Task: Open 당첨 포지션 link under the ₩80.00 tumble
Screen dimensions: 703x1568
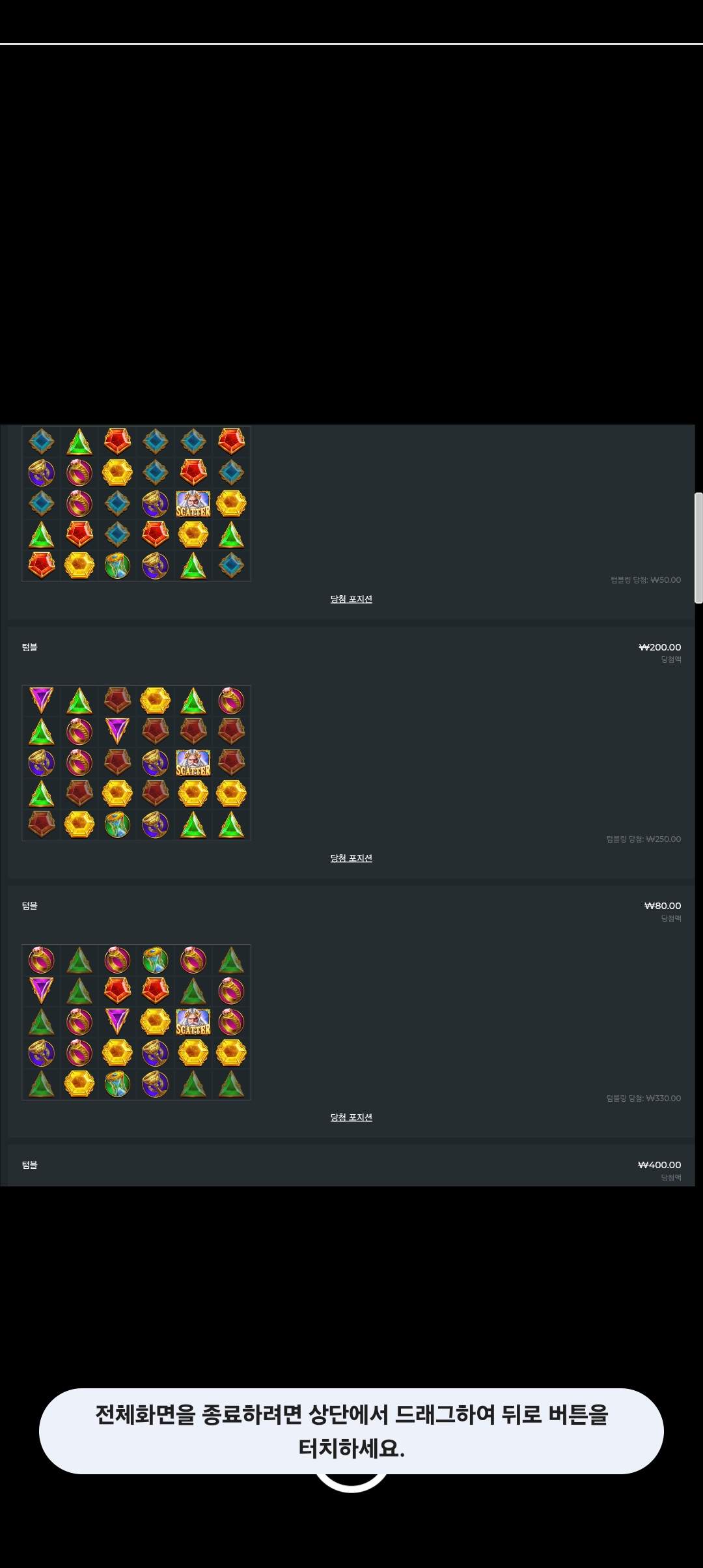Action: 351,1117
